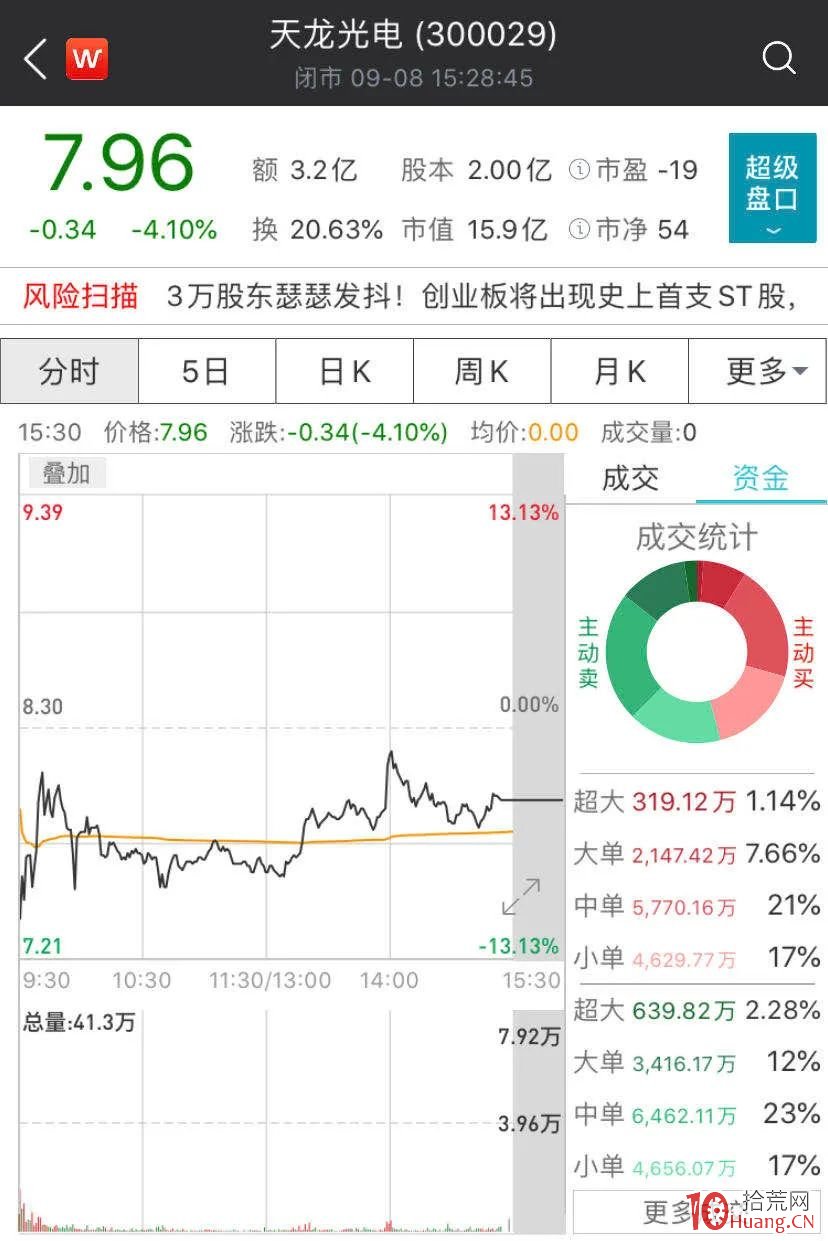828x1241 pixels.
Task: Tap the W app logo icon
Action: tap(86, 58)
